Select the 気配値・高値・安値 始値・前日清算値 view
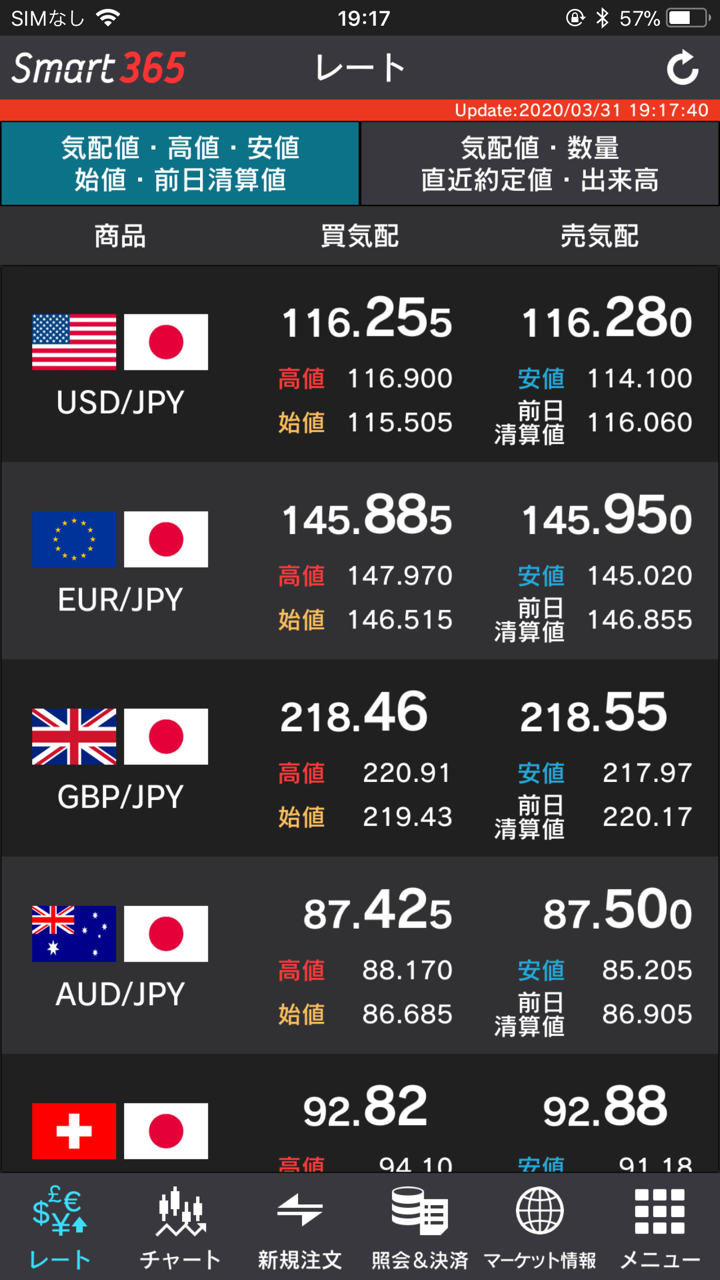720x1280 pixels. [180, 164]
